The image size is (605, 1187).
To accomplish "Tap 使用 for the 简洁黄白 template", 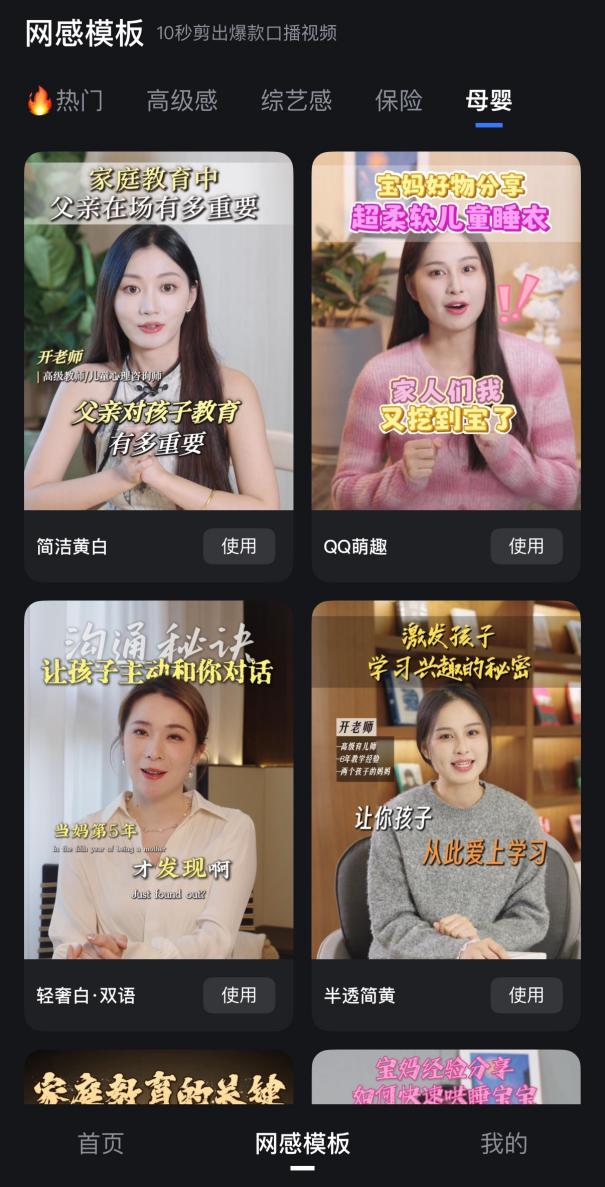I will [x=239, y=546].
